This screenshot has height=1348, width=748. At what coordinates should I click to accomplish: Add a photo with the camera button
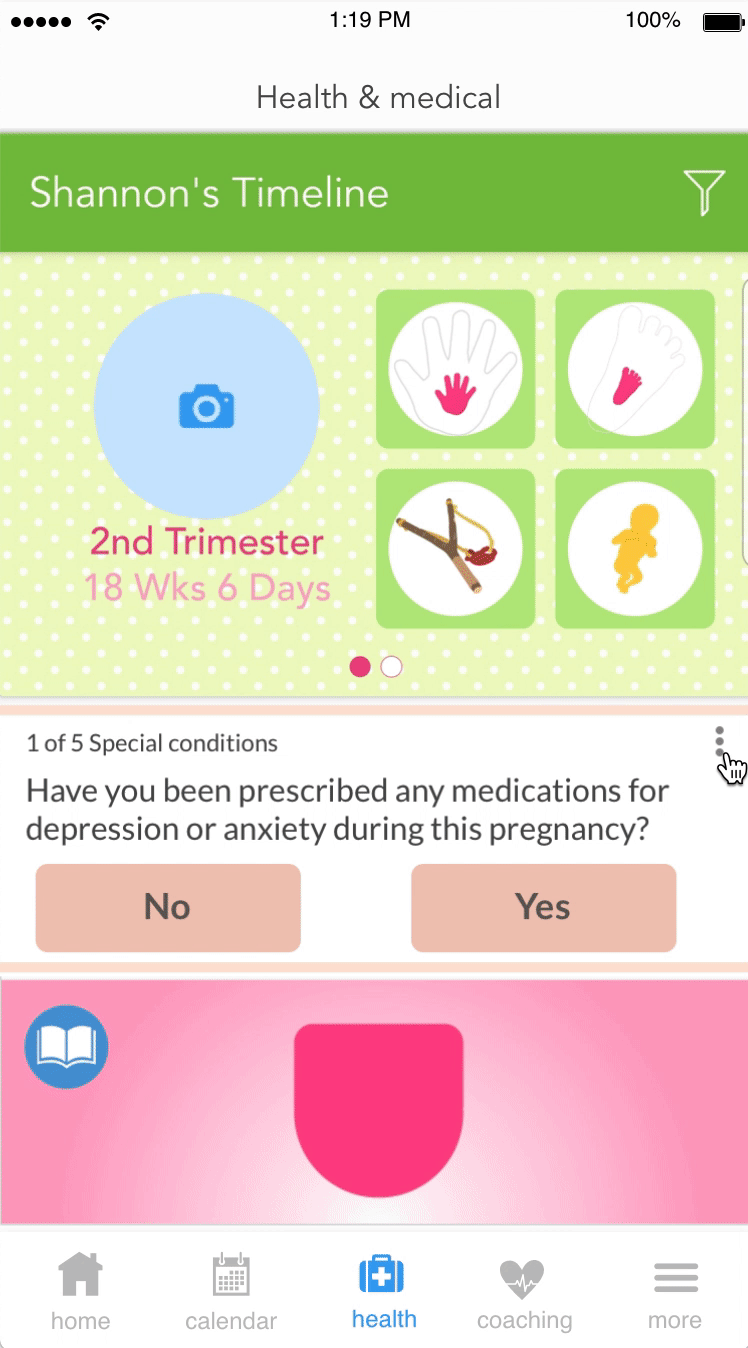(x=206, y=407)
